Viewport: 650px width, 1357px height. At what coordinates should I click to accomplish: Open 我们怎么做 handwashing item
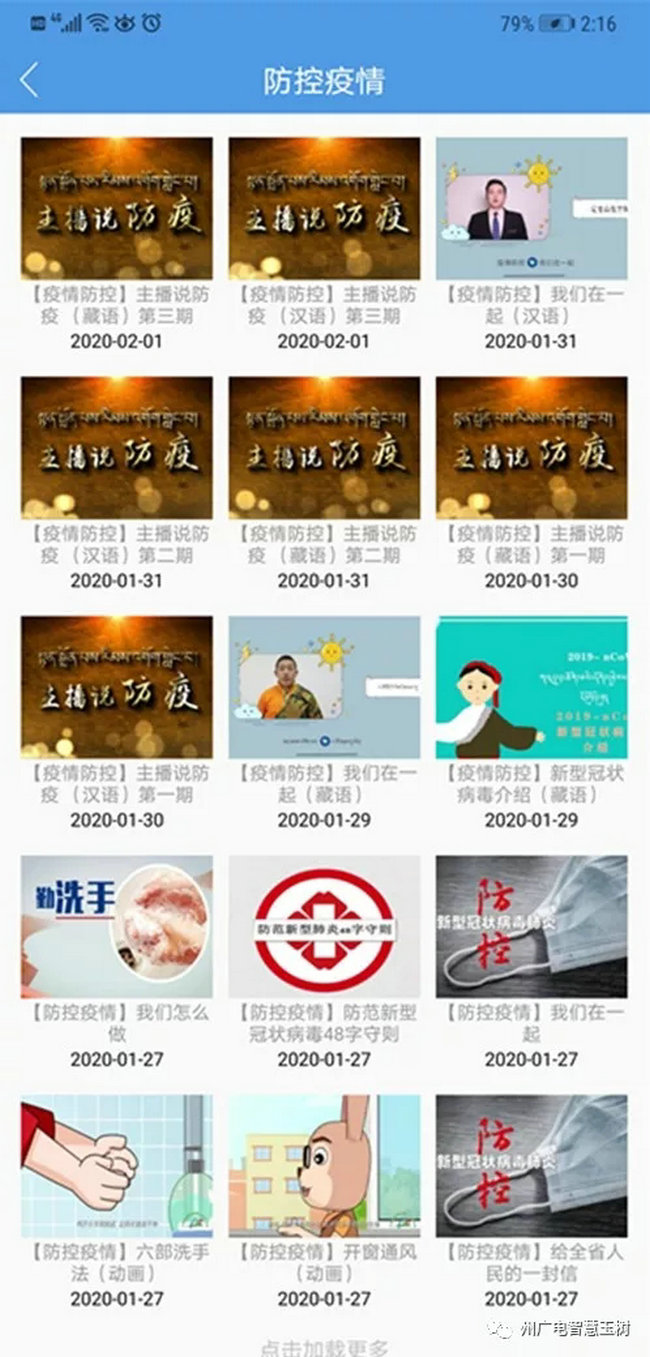(x=116, y=926)
